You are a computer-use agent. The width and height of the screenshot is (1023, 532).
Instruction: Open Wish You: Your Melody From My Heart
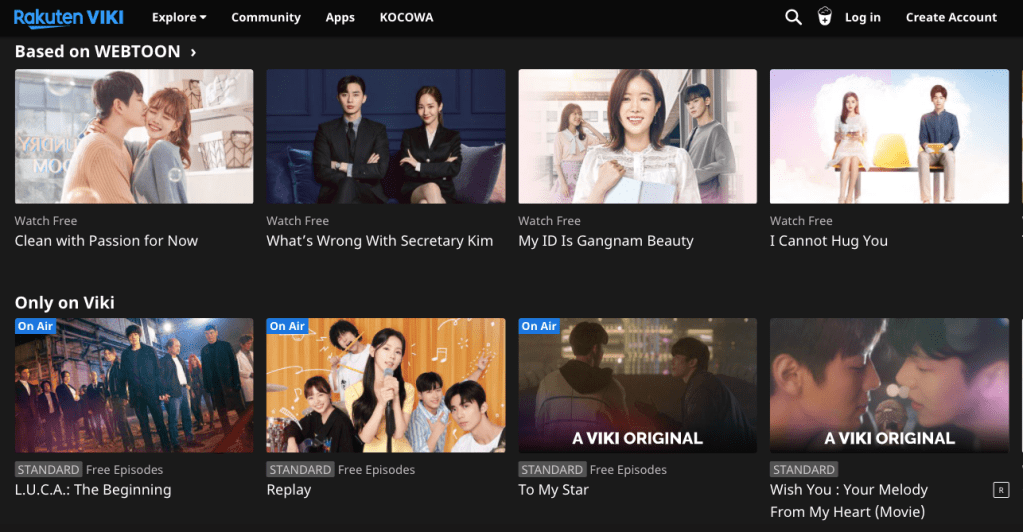pos(889,385)
